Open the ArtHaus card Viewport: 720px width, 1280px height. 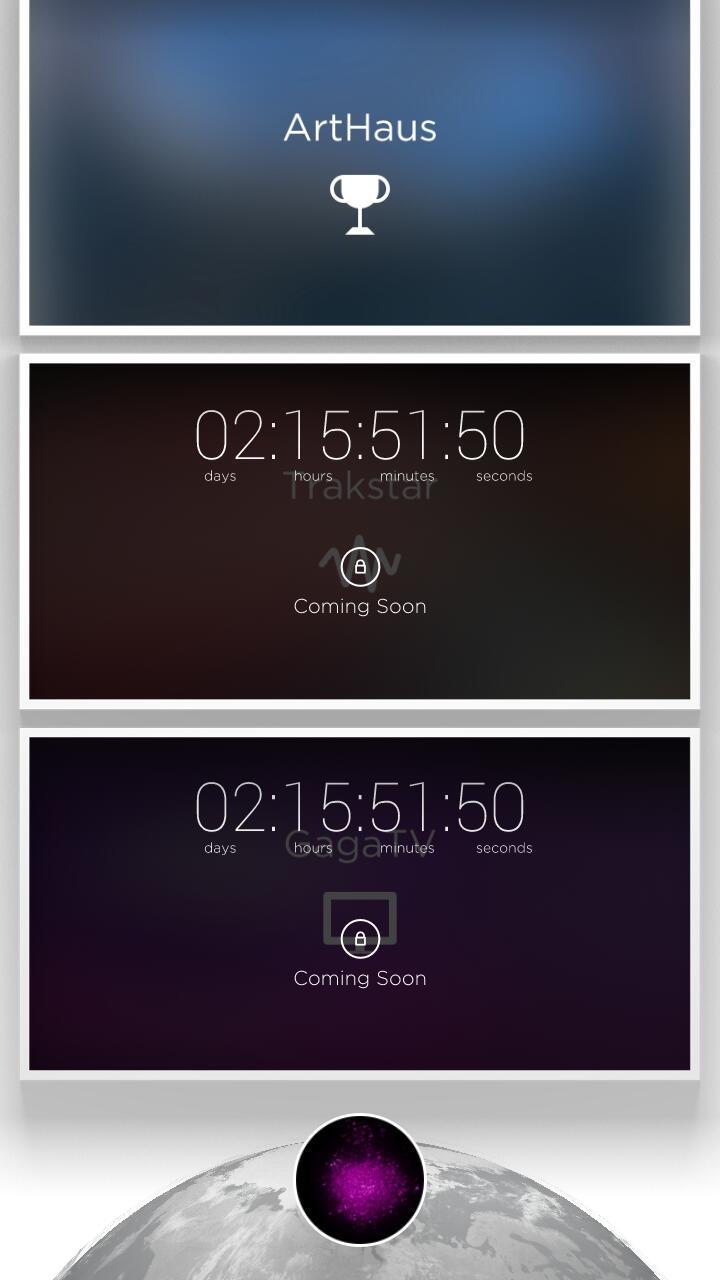click(x=360, y=165)
